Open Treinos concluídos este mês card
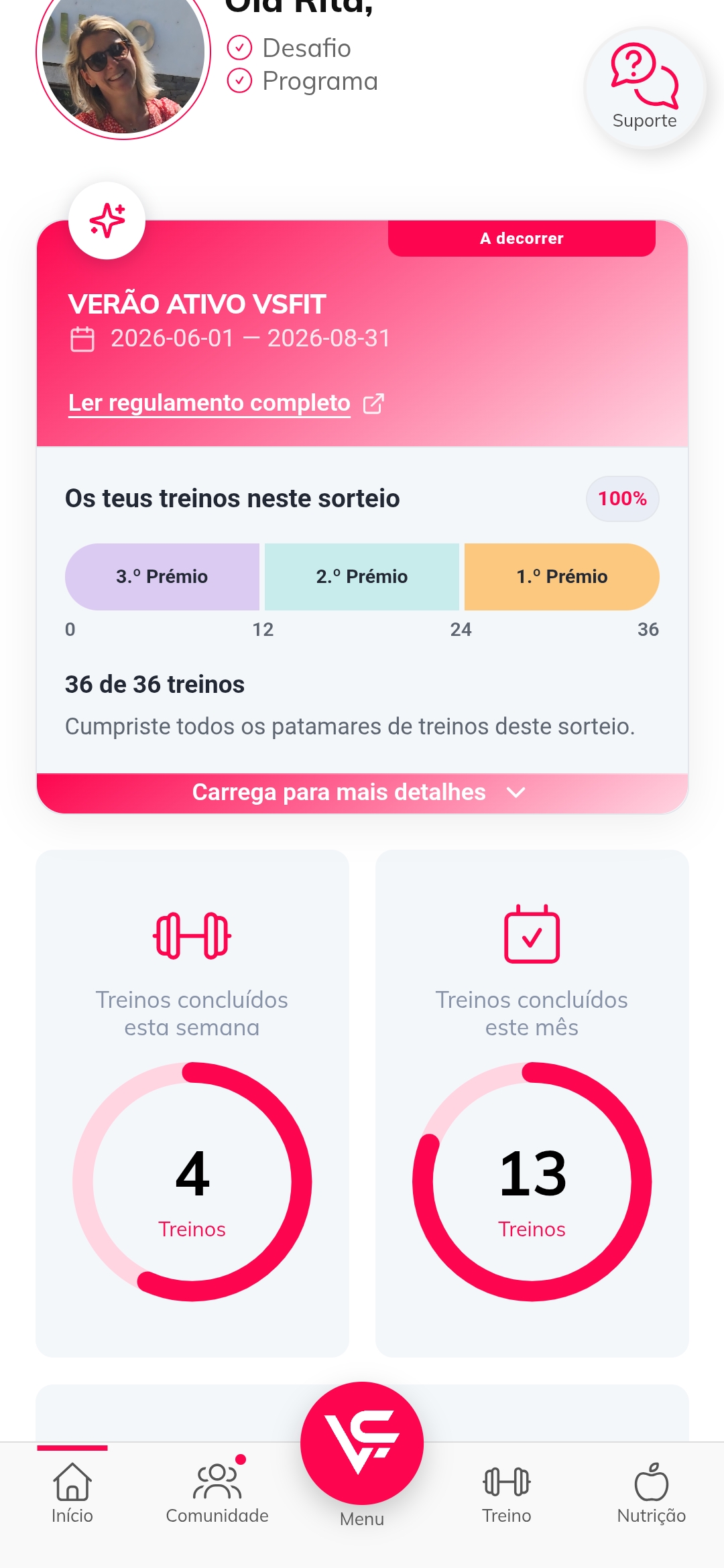The height and width of the screenshot is (1568, 724). tap(532, 1103)
